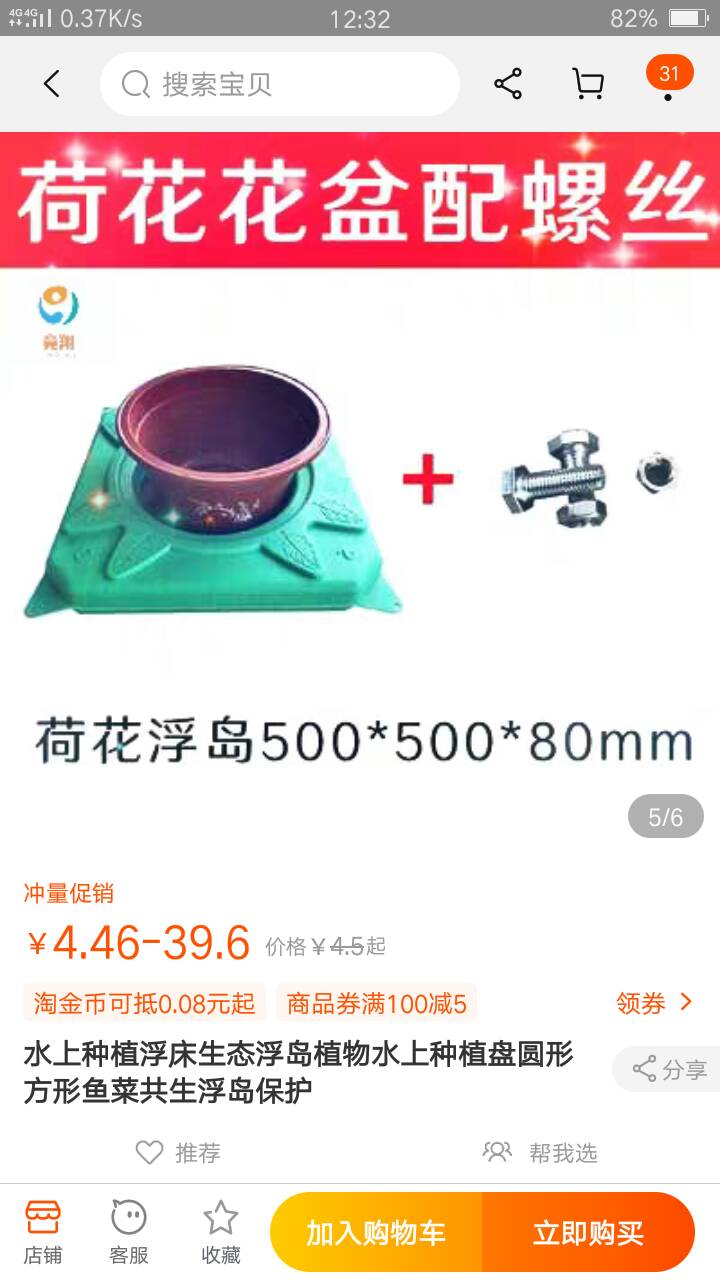Image resolution: width=720 pixels, height=1280 pixels.
Task: Tap 加入购物车 to add to cart
Action: click(x=376, y=1232)
